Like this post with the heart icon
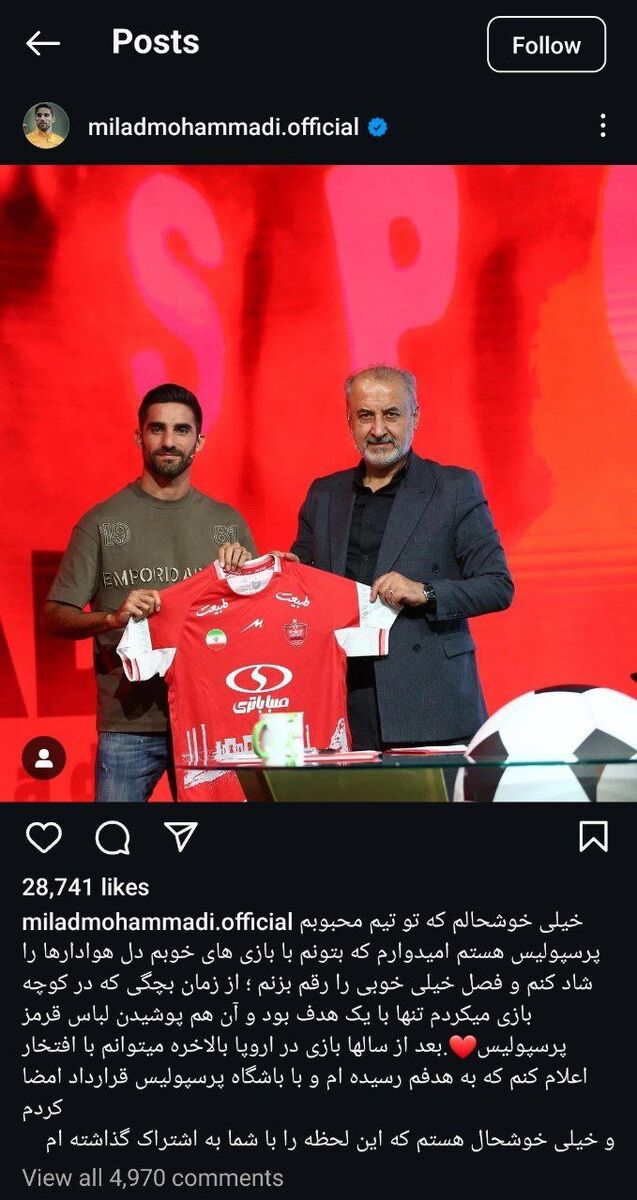This screenshot has width=637, height=1200. pyautogui.click(x=43, y=837)
